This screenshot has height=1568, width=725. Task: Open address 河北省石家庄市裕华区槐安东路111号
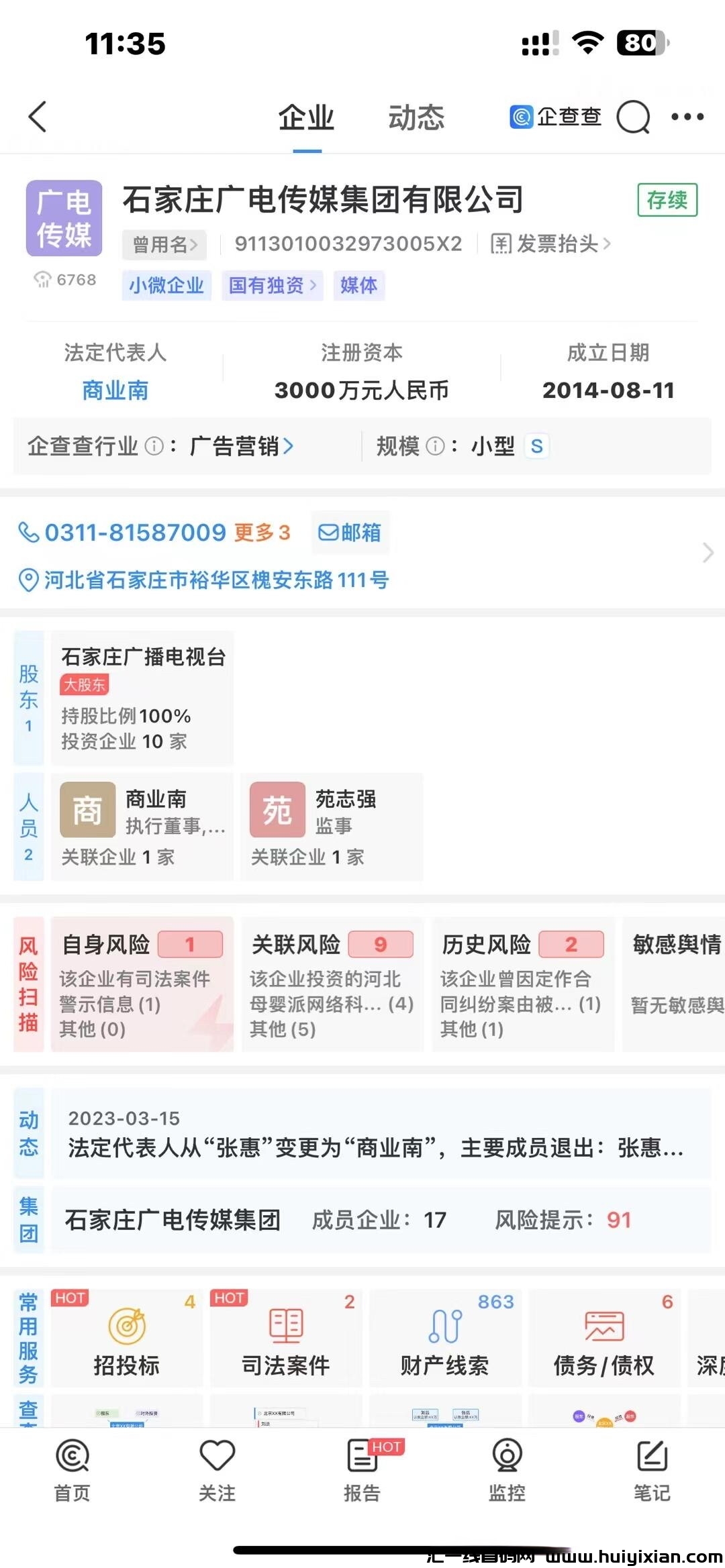(215, 580)
